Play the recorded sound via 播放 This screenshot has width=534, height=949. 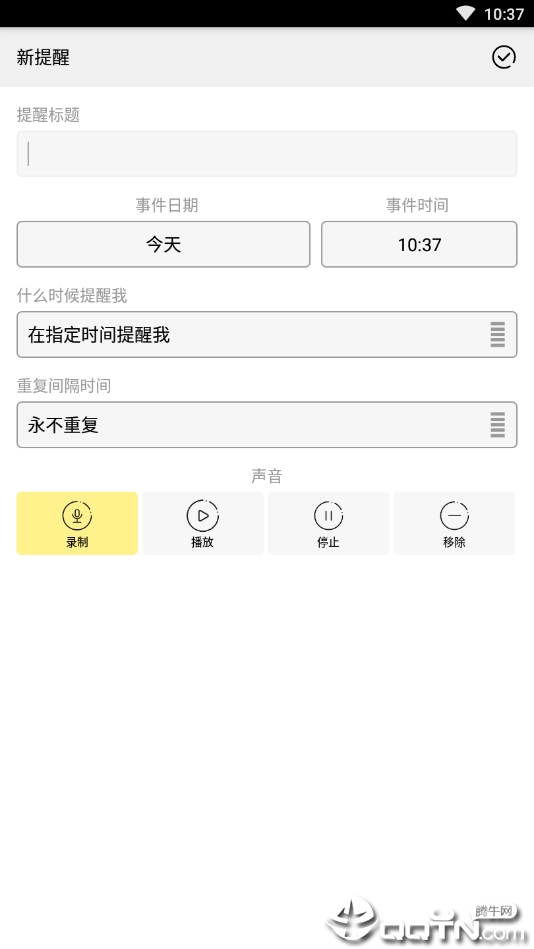click(x=203, y=523)
